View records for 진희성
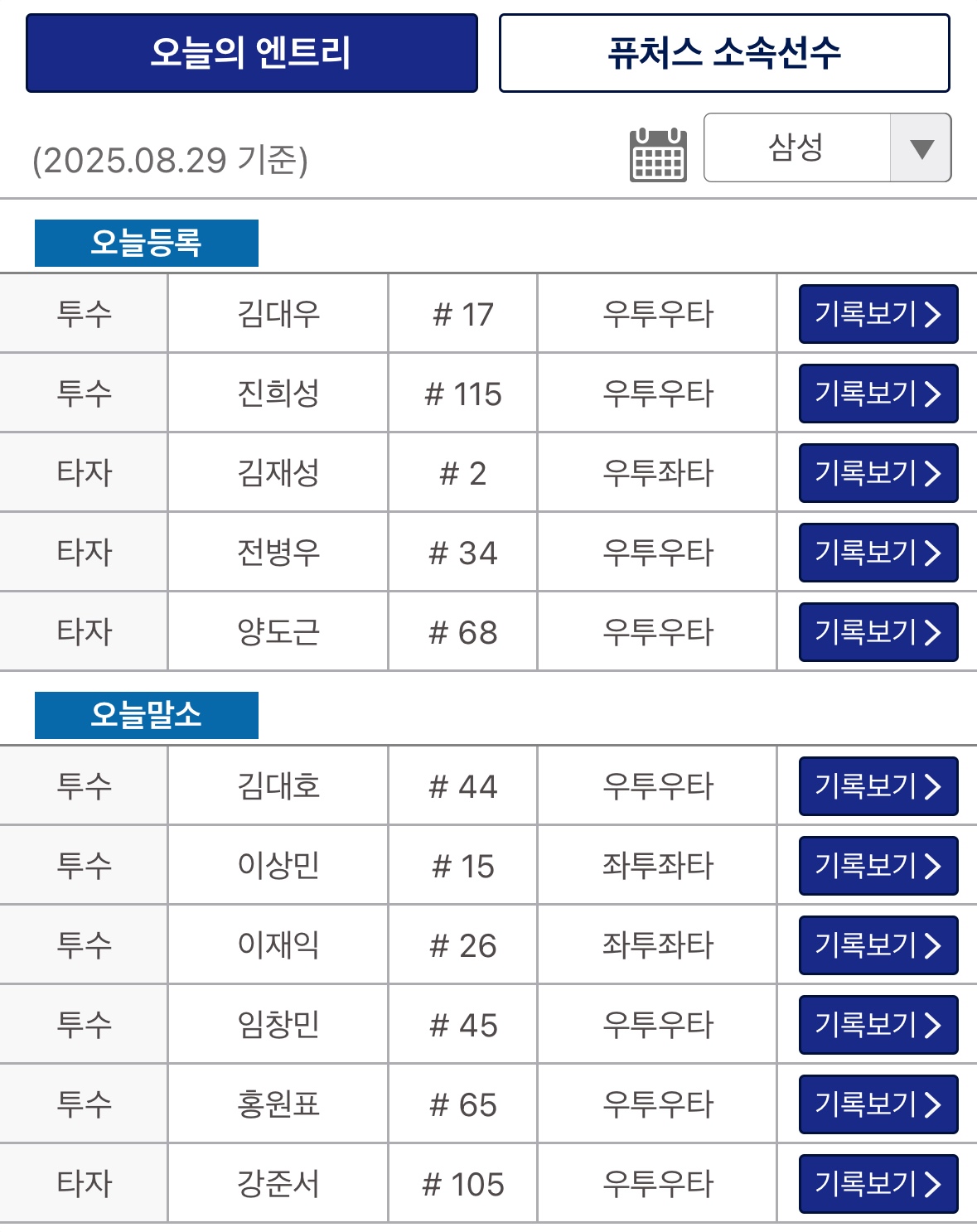Image resolution: width=977 pixels, height=1232 pixels. [x=878, y=394]
